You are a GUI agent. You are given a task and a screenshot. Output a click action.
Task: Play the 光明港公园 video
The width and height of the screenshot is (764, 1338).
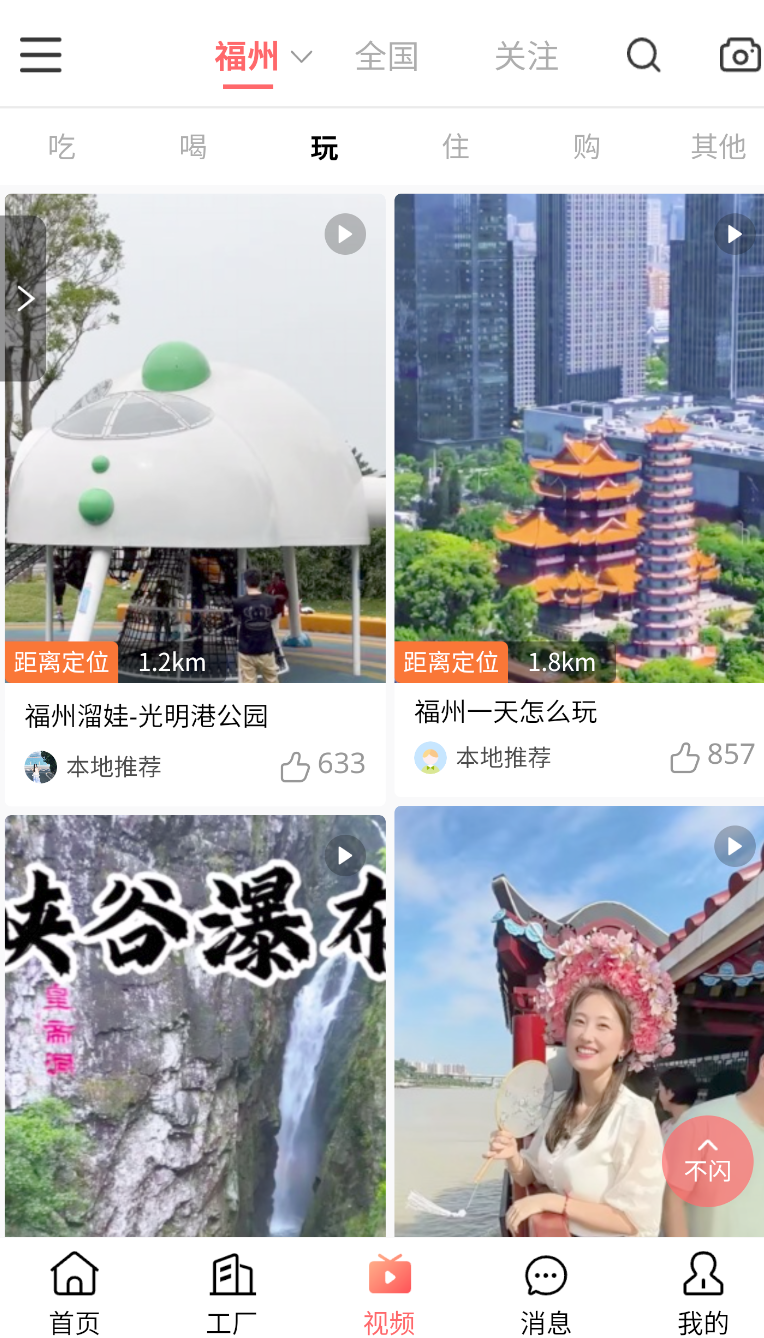pos(345,234)
